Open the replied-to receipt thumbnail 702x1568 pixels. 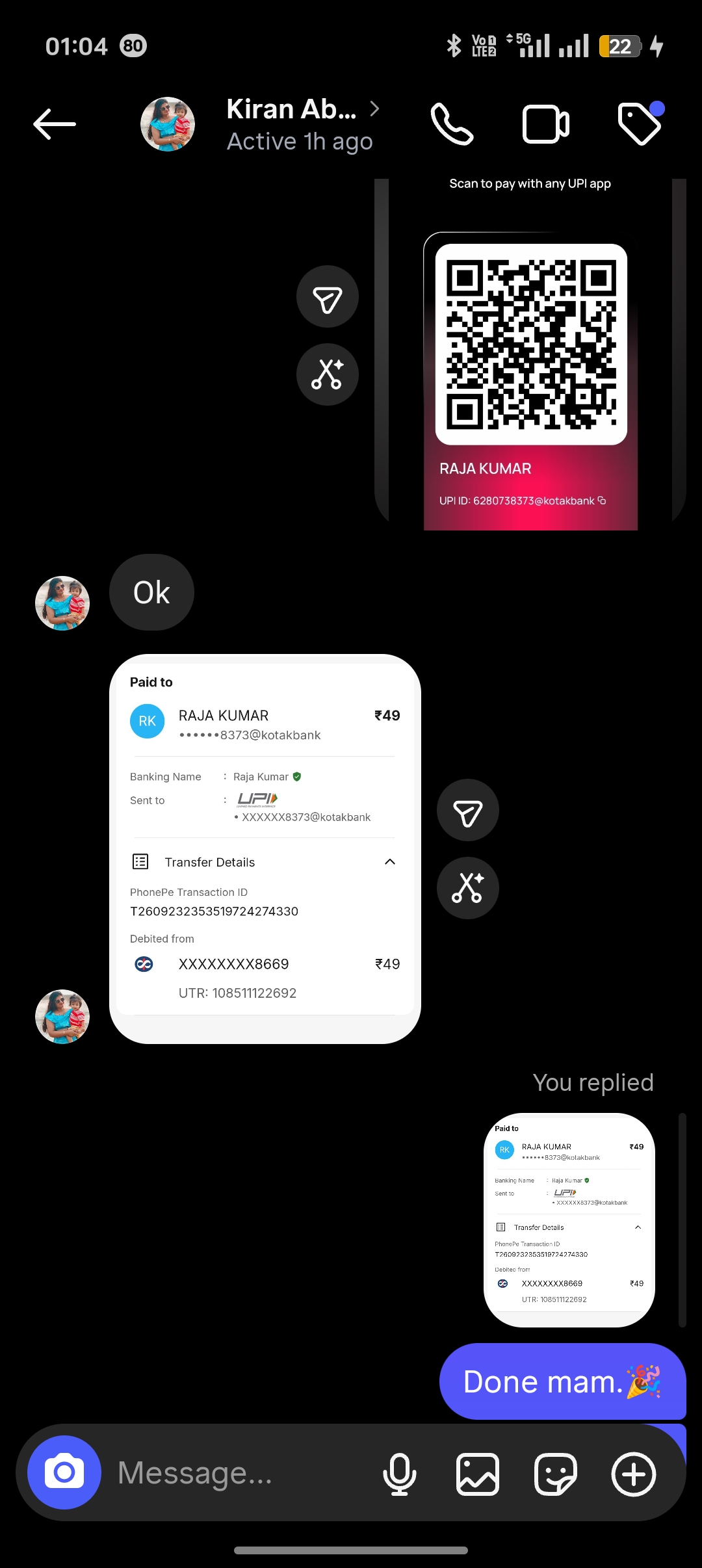click(569, 1220)
